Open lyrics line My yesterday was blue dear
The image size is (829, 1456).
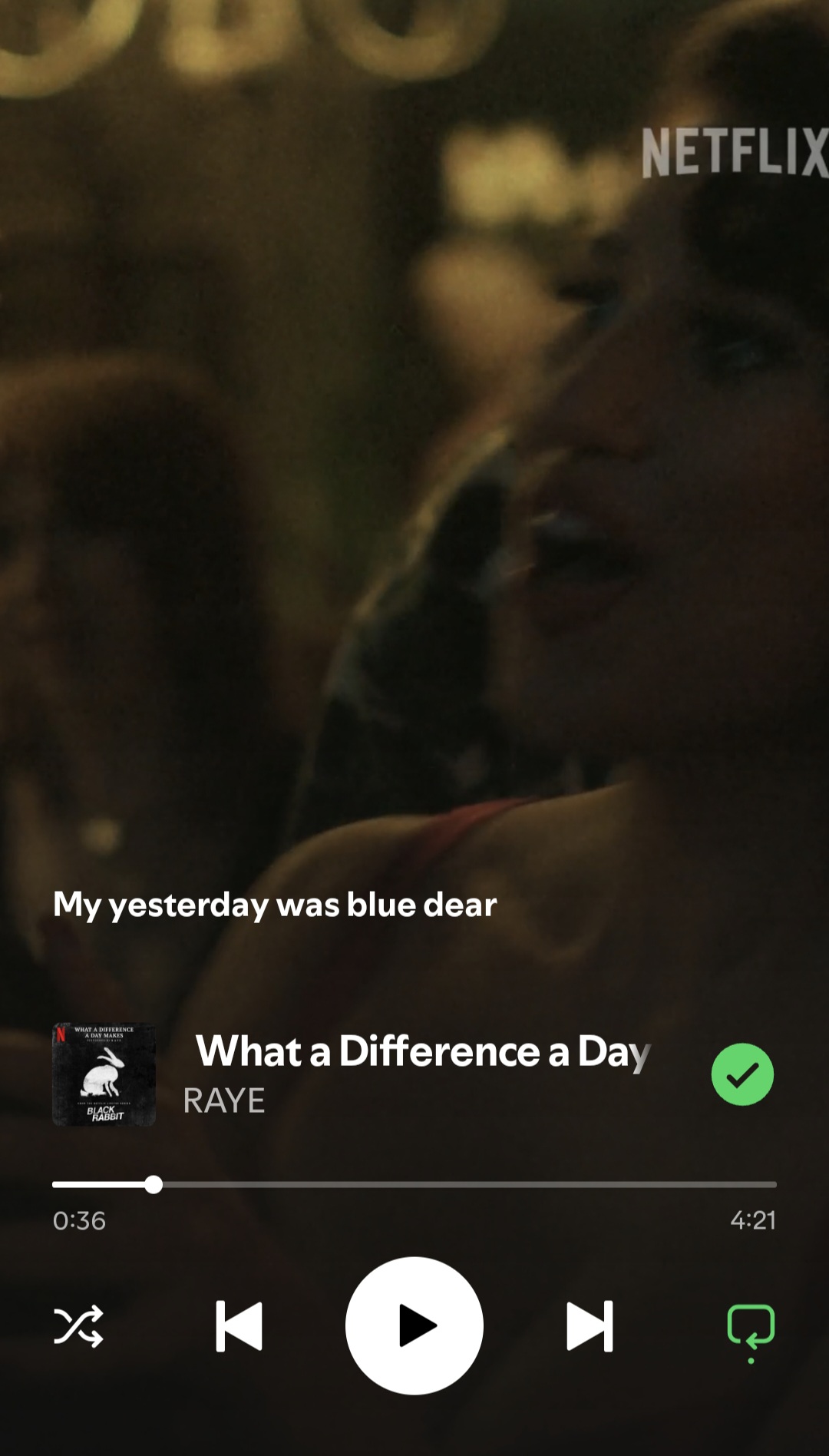pos(275,905)
